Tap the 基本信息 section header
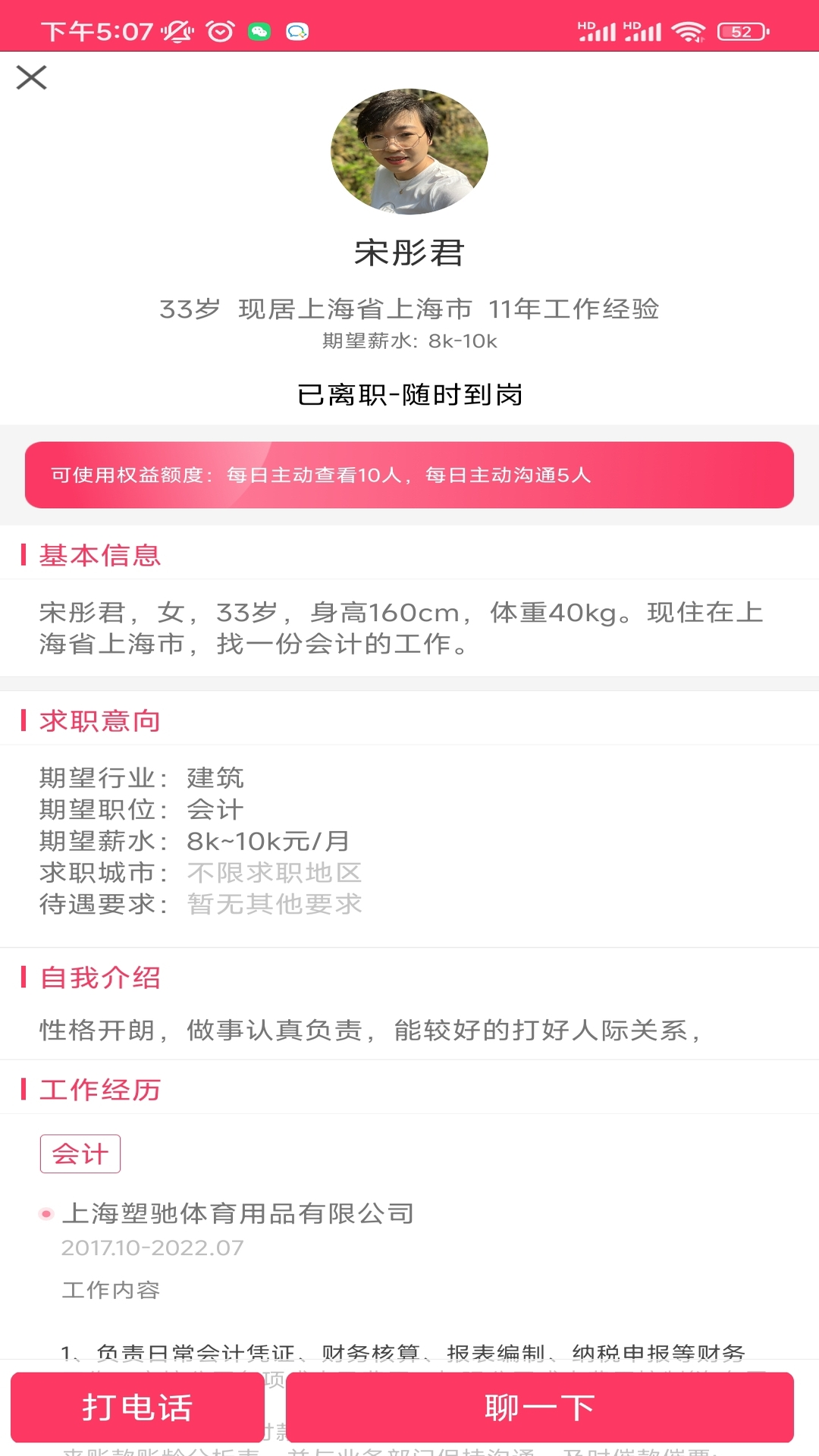This screenshot has height=1456, width=819. click(101, 556)
